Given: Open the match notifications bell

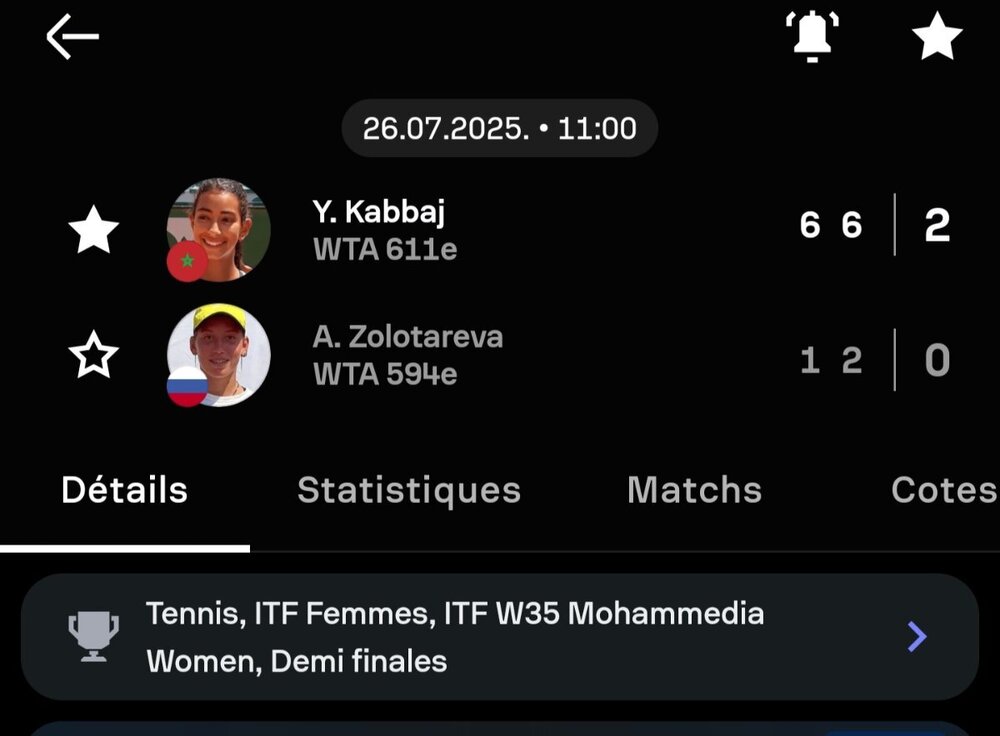Looking at the screenshot, I should pyautogui.click(x=811, y=39).
